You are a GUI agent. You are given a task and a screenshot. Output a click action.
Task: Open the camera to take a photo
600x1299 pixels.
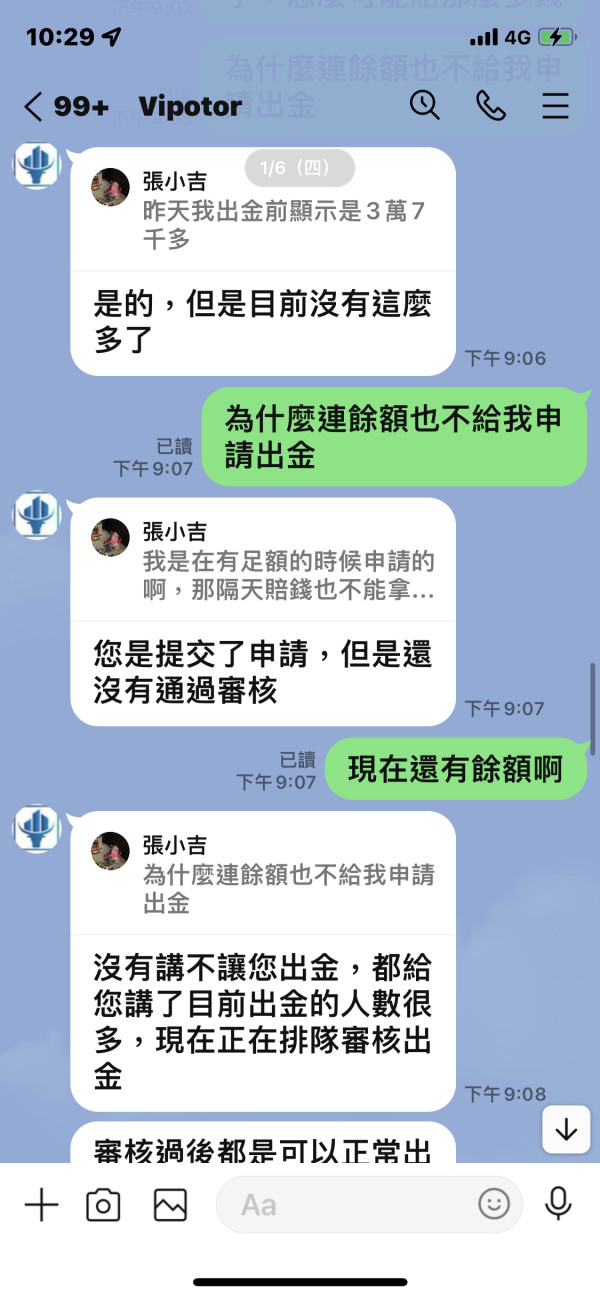pyautogui.click(x=103, y=1206)
